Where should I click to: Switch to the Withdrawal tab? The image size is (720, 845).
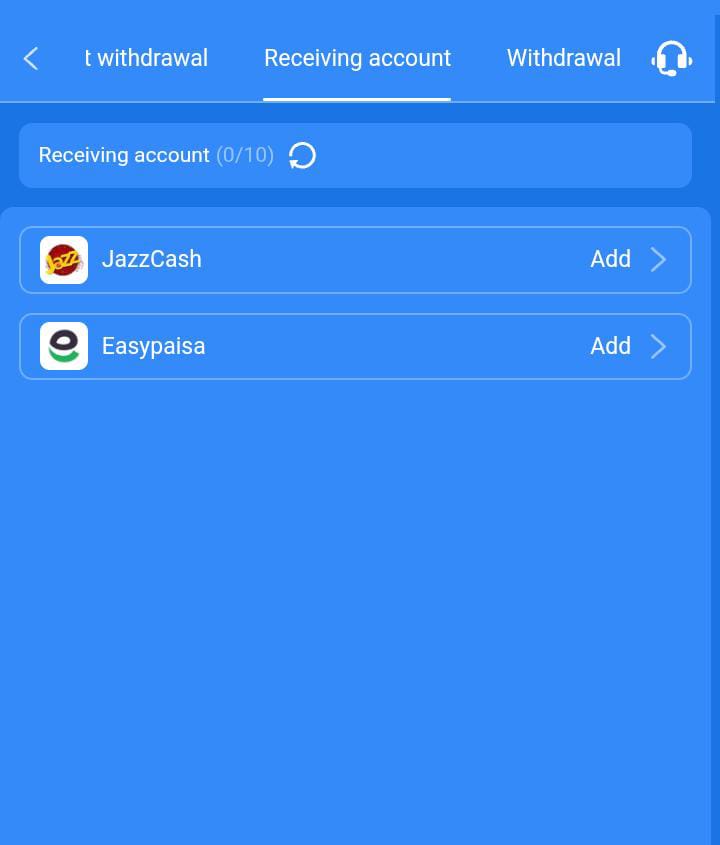[x=563, y=59]
